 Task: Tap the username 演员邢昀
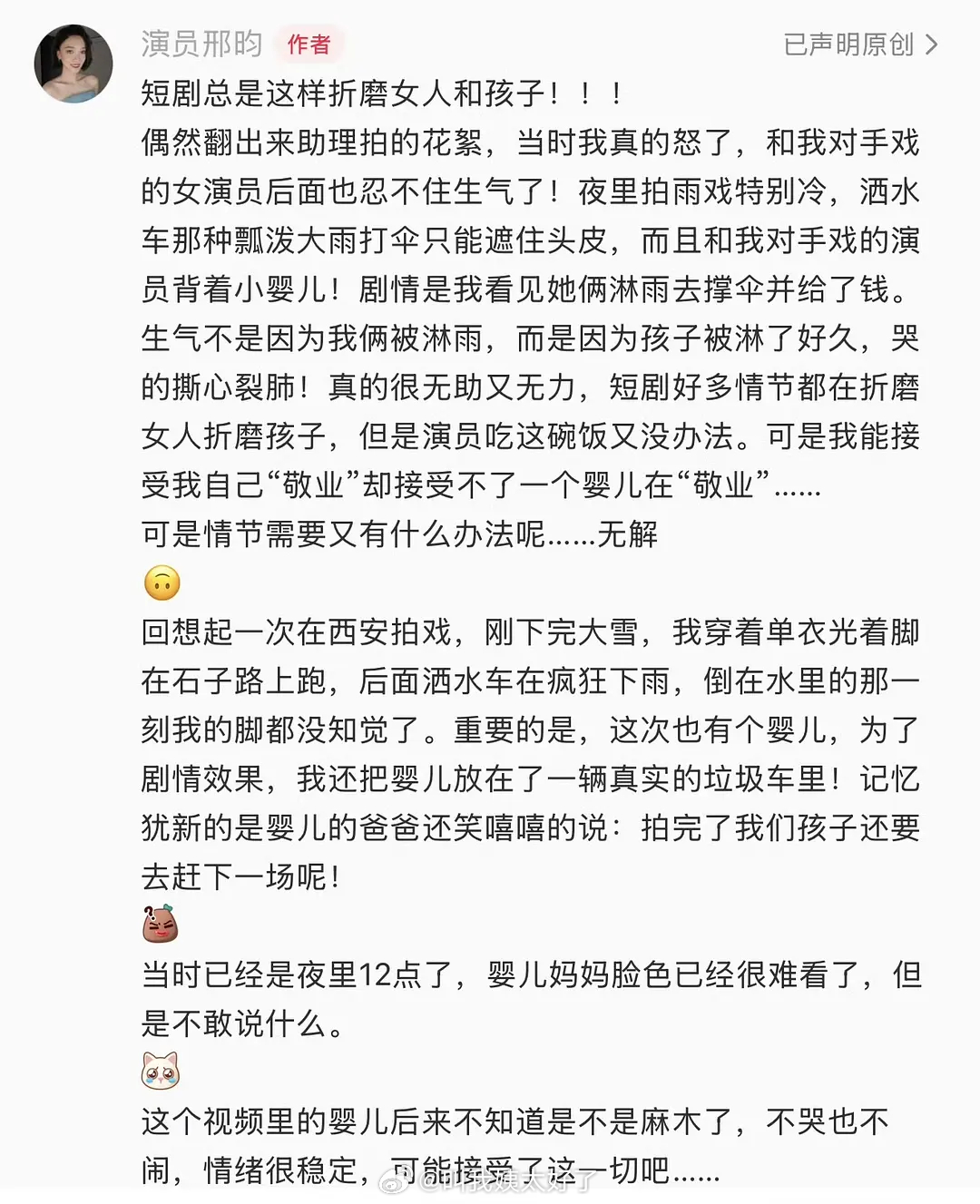tap(201, 44)
